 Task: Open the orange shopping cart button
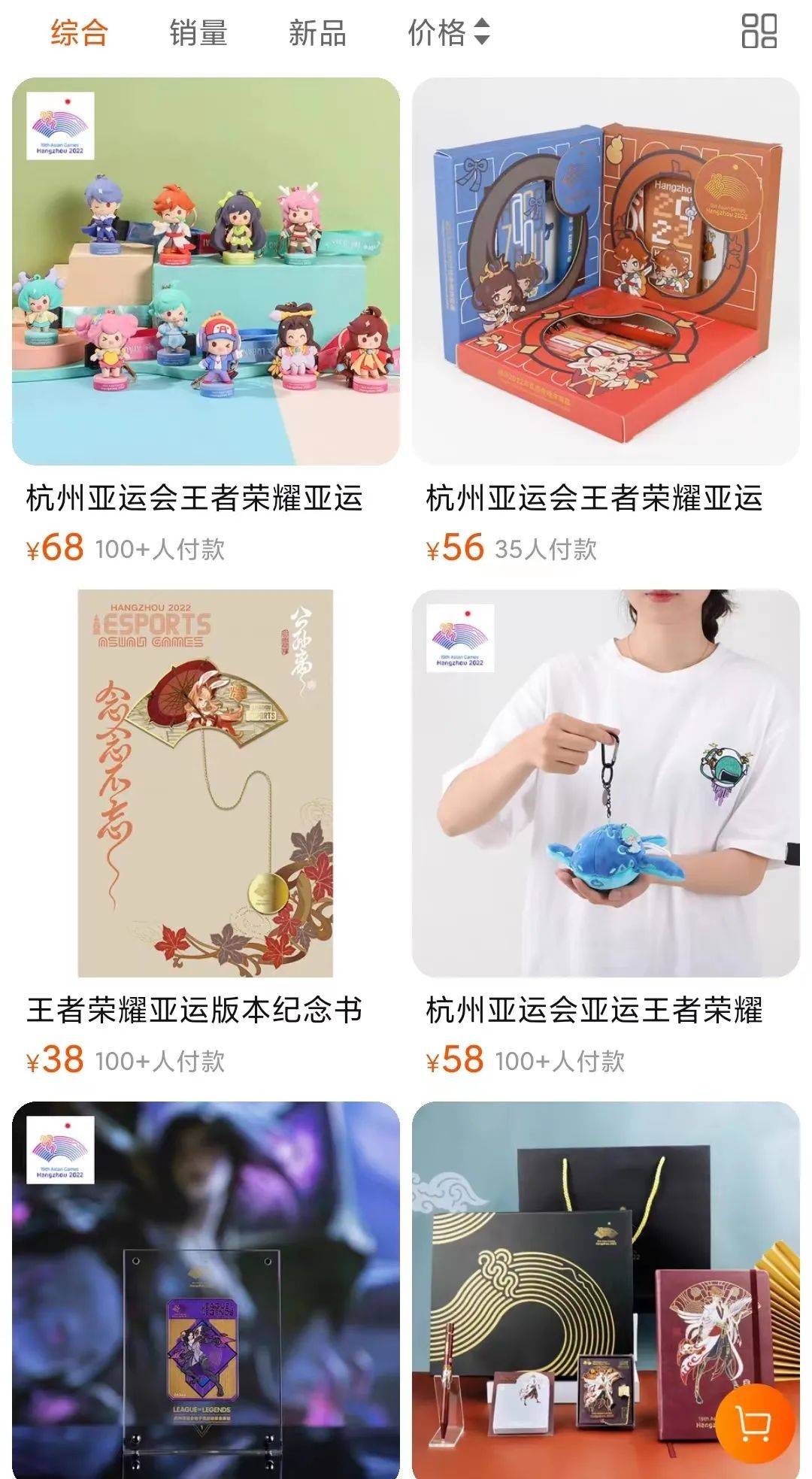[753, 1422]
